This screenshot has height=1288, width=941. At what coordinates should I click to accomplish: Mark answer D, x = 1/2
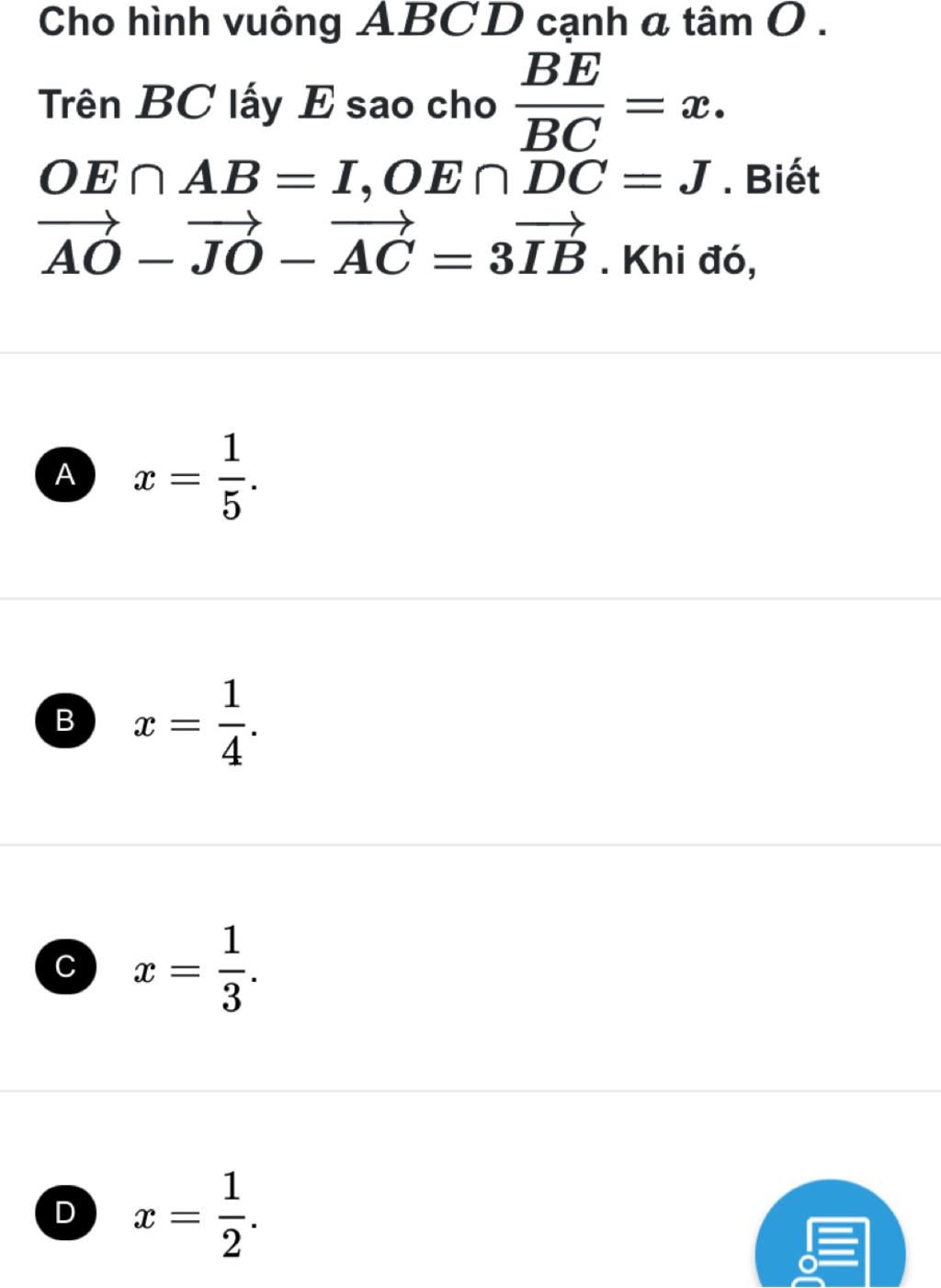(65, 1214)
